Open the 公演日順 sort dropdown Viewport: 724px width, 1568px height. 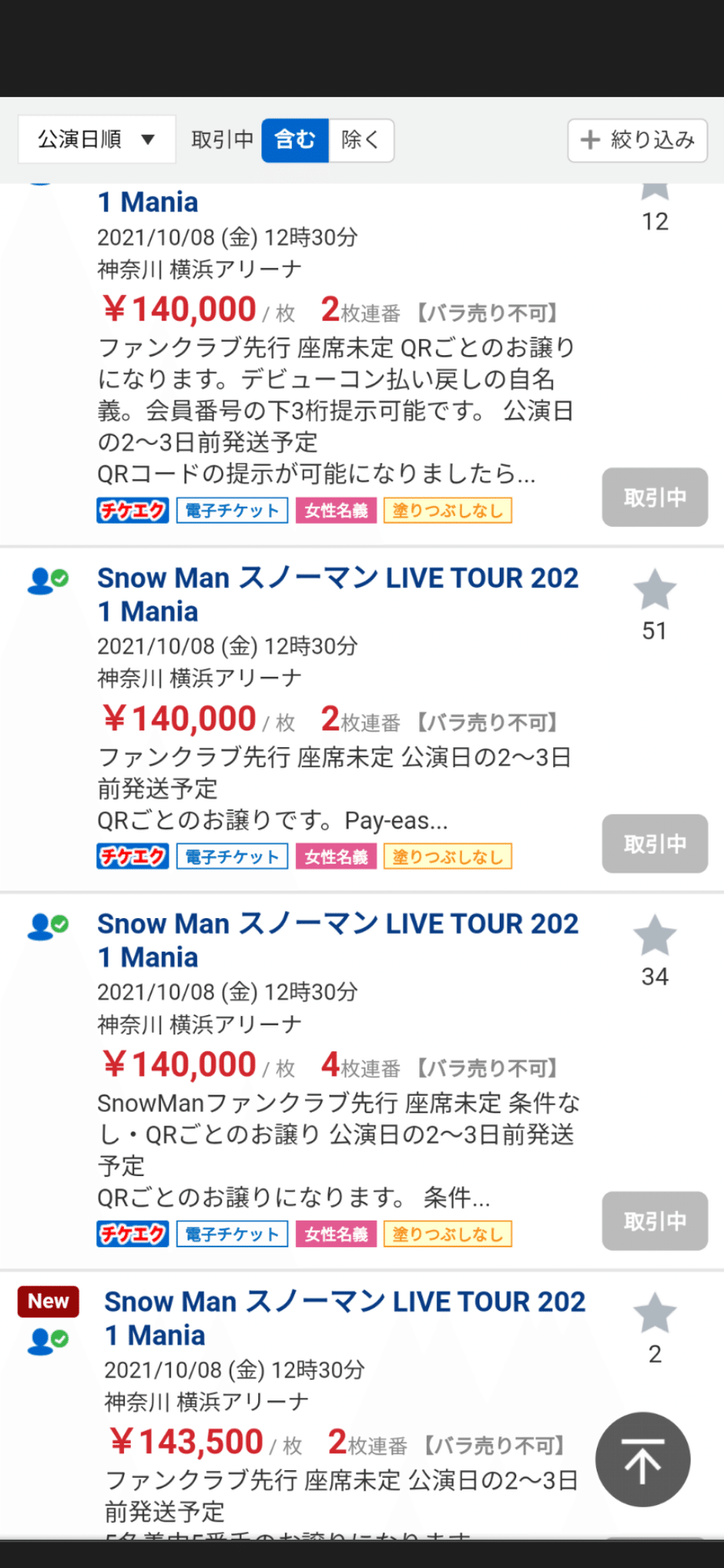click(x=96, y=140)
